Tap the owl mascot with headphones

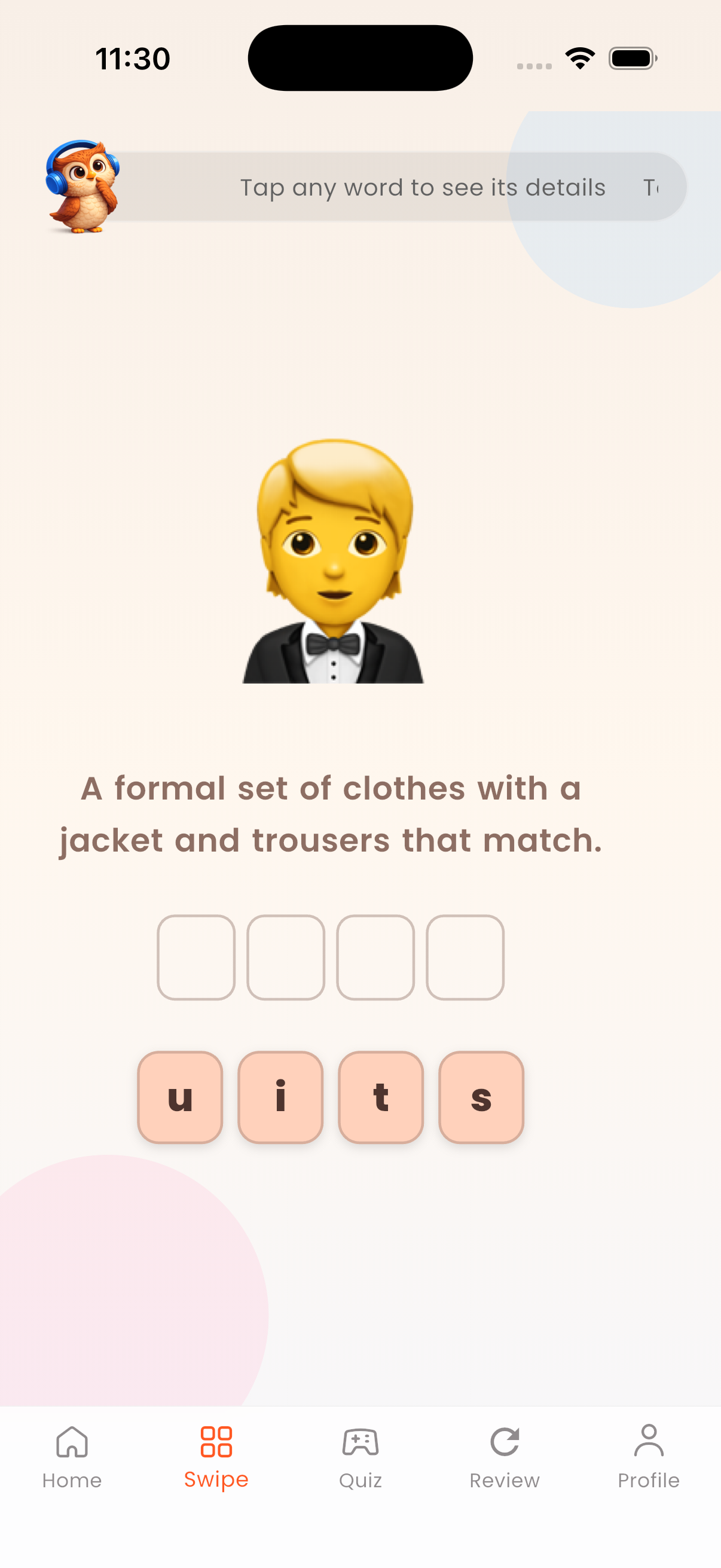83,187
